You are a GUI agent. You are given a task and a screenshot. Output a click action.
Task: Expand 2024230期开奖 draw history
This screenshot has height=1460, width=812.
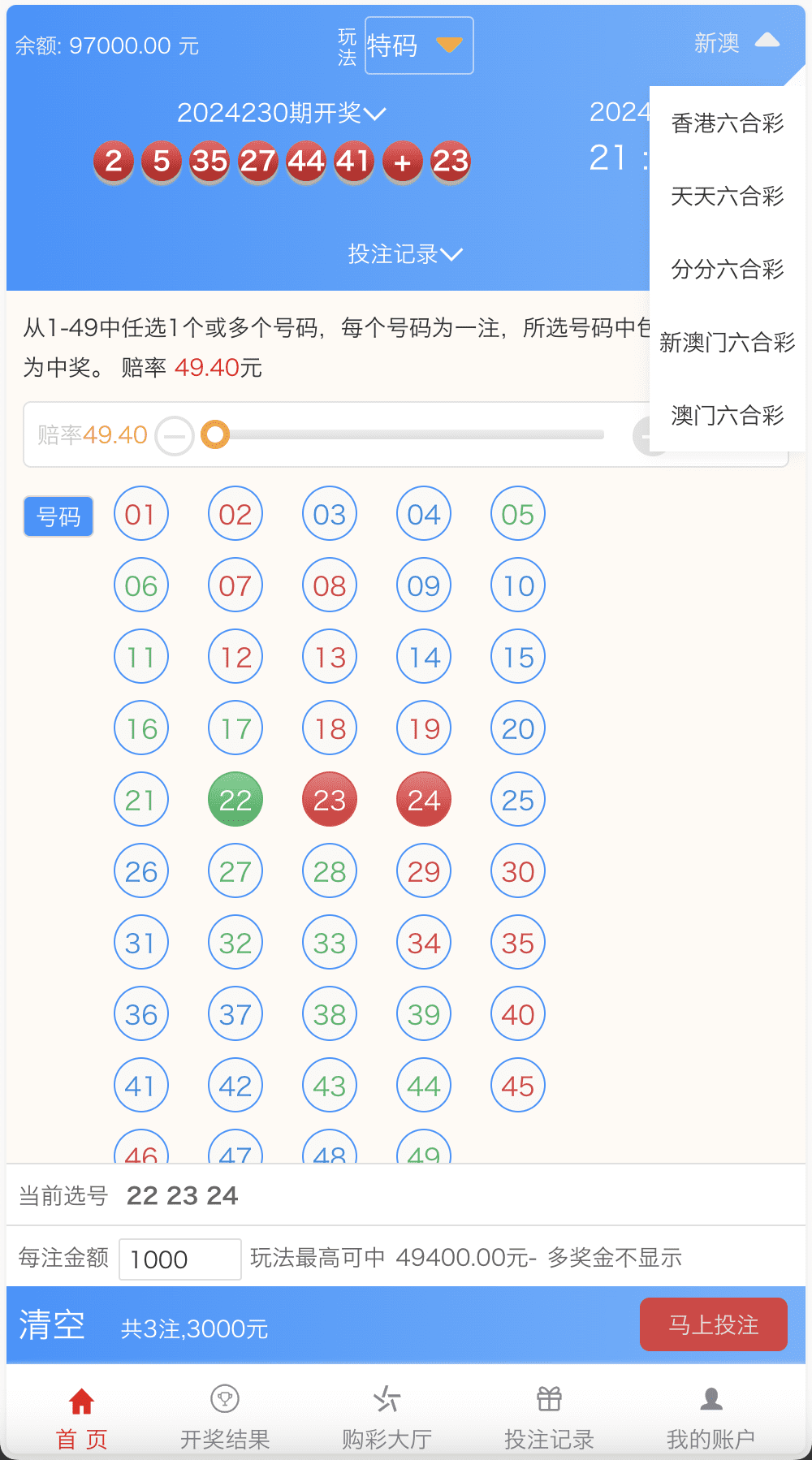tap(281, 113)
